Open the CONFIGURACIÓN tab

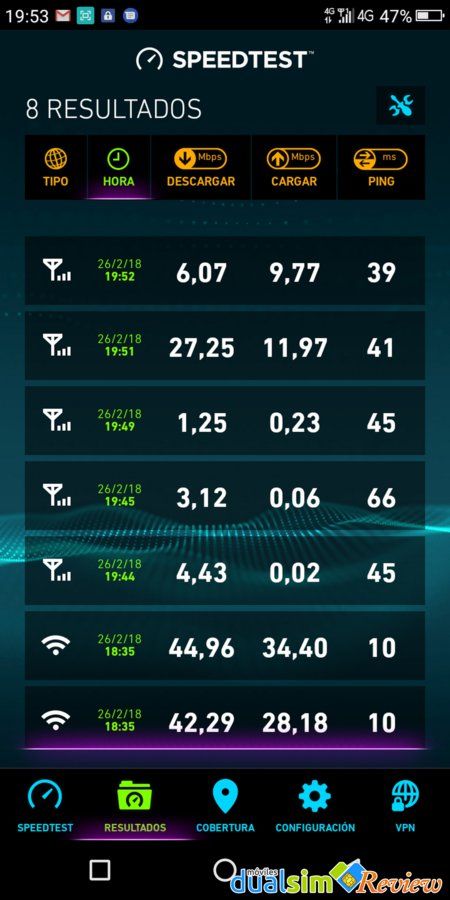coord(315,806)
